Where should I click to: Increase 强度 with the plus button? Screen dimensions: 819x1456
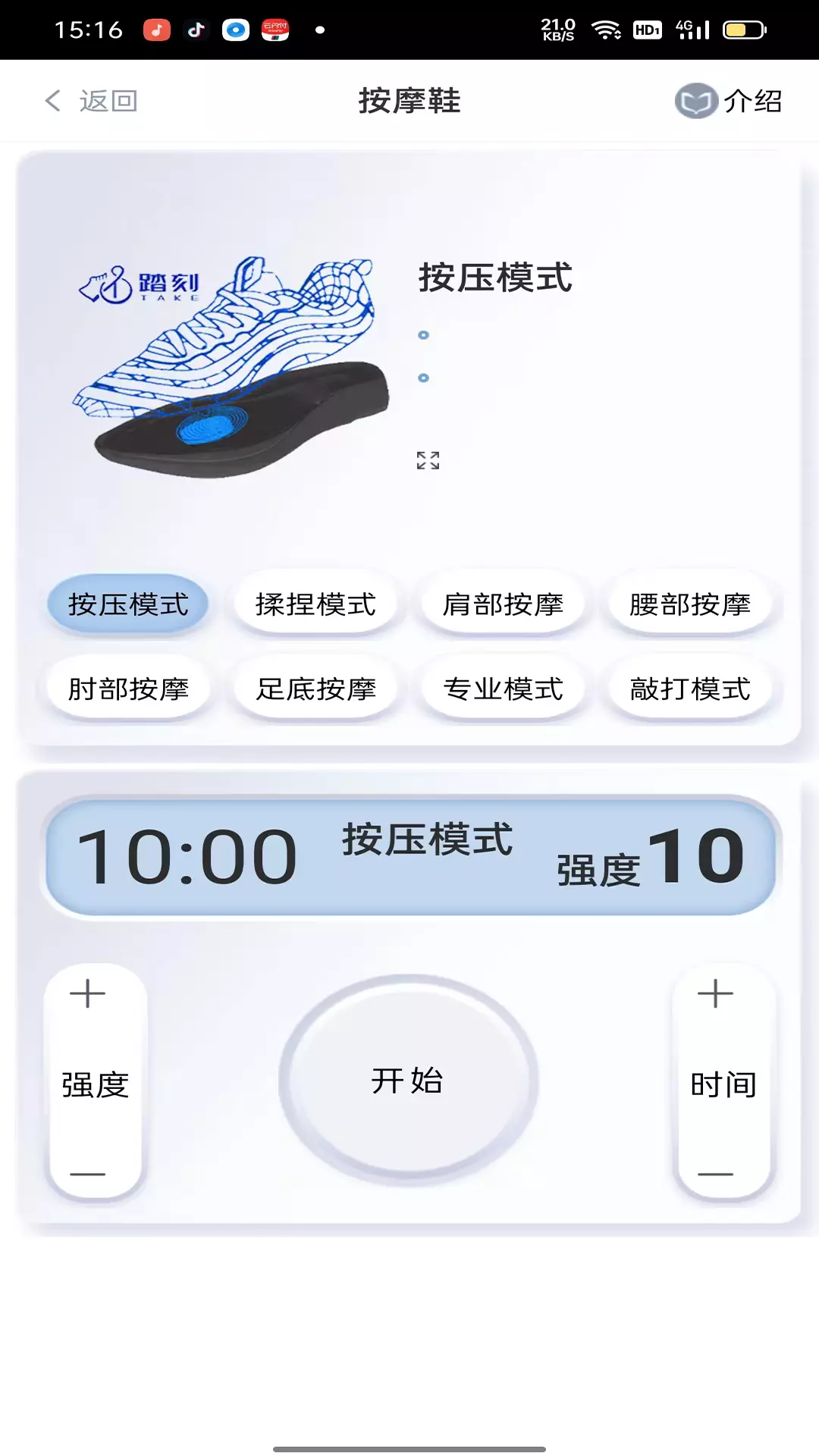tap(88, 993)
